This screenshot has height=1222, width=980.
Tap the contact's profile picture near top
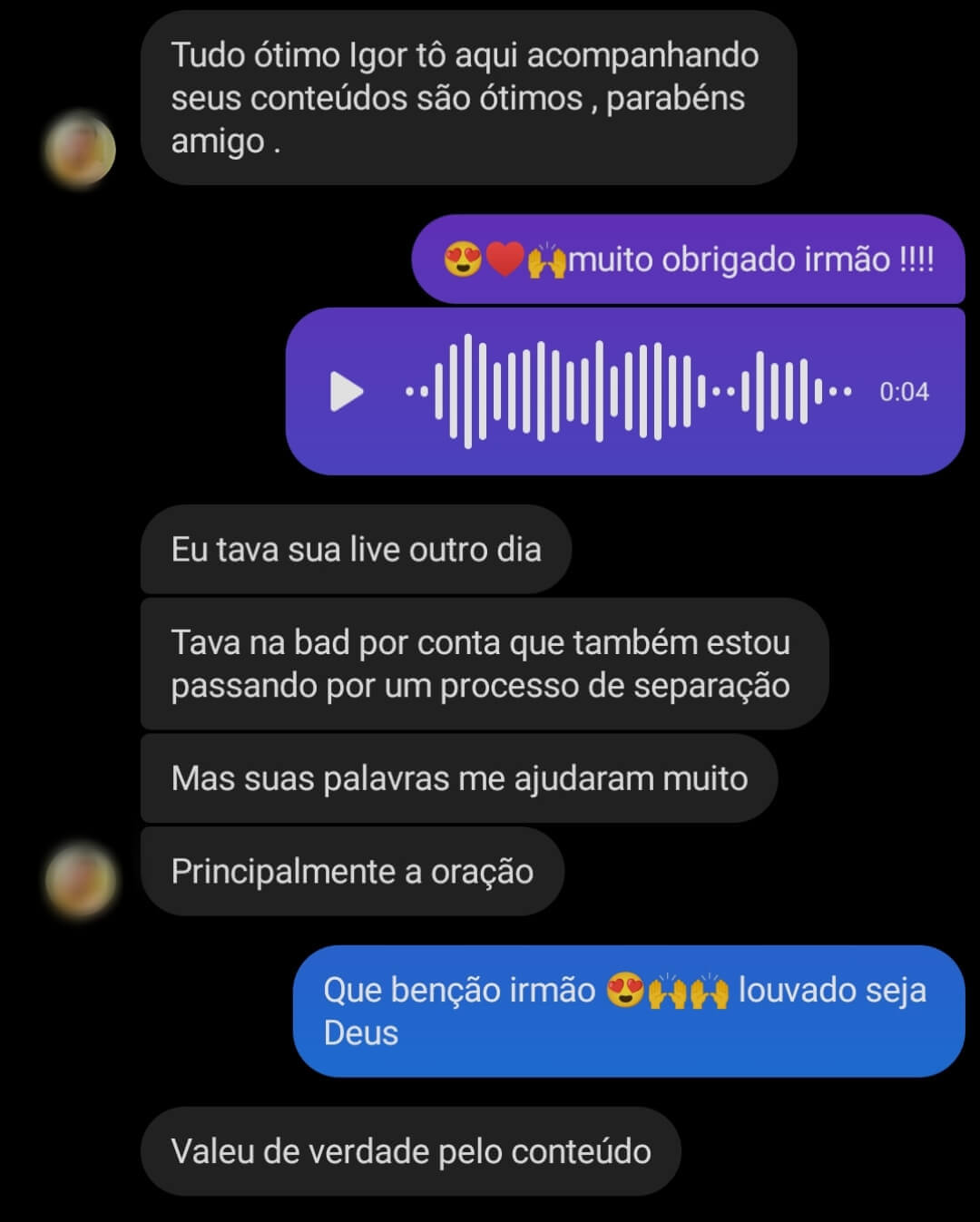point(80,148)
